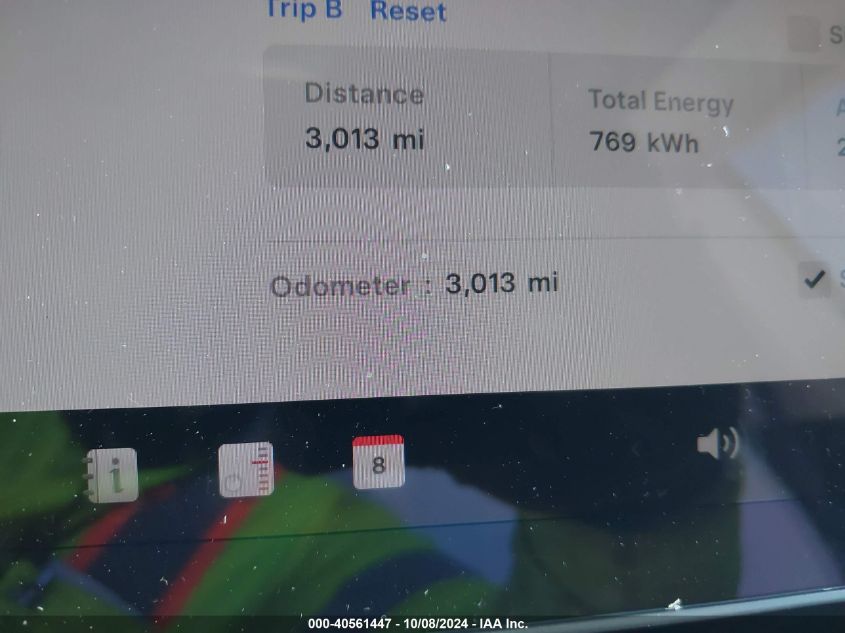Reset the Trip B counter
This screenshot has width=845, height=633.
pos(408,11)
